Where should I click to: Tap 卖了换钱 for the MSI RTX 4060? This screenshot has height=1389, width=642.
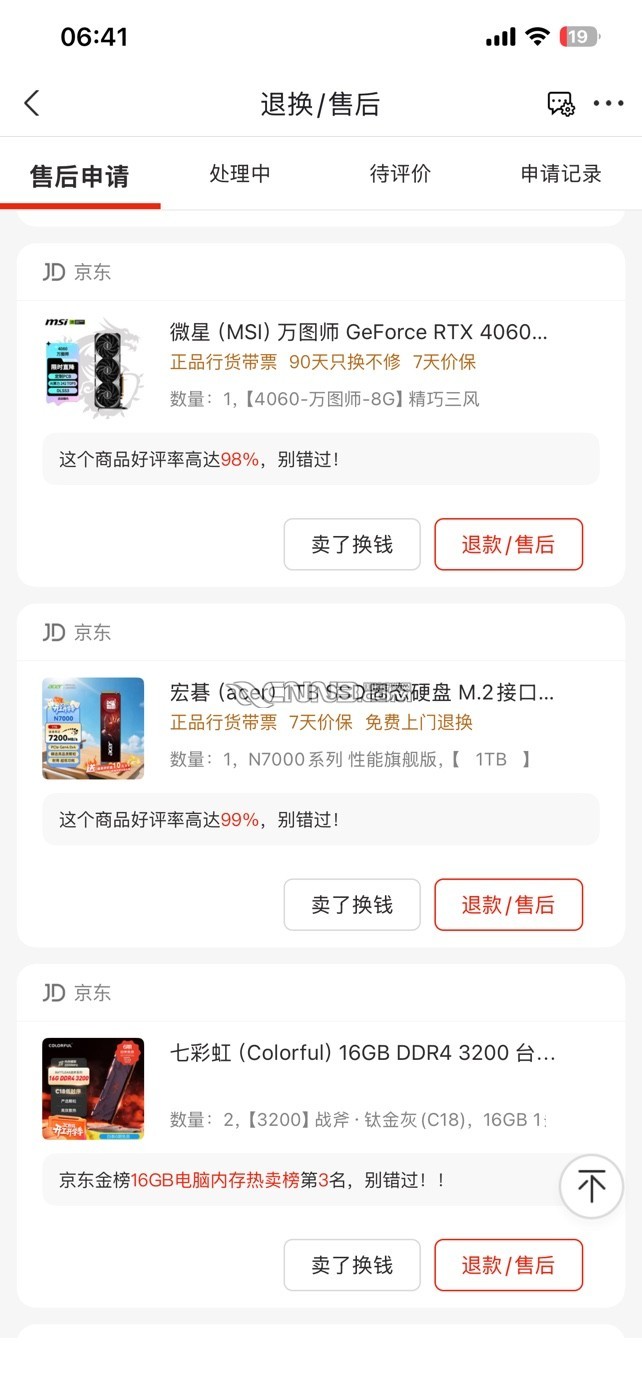(x=352, y=544)
